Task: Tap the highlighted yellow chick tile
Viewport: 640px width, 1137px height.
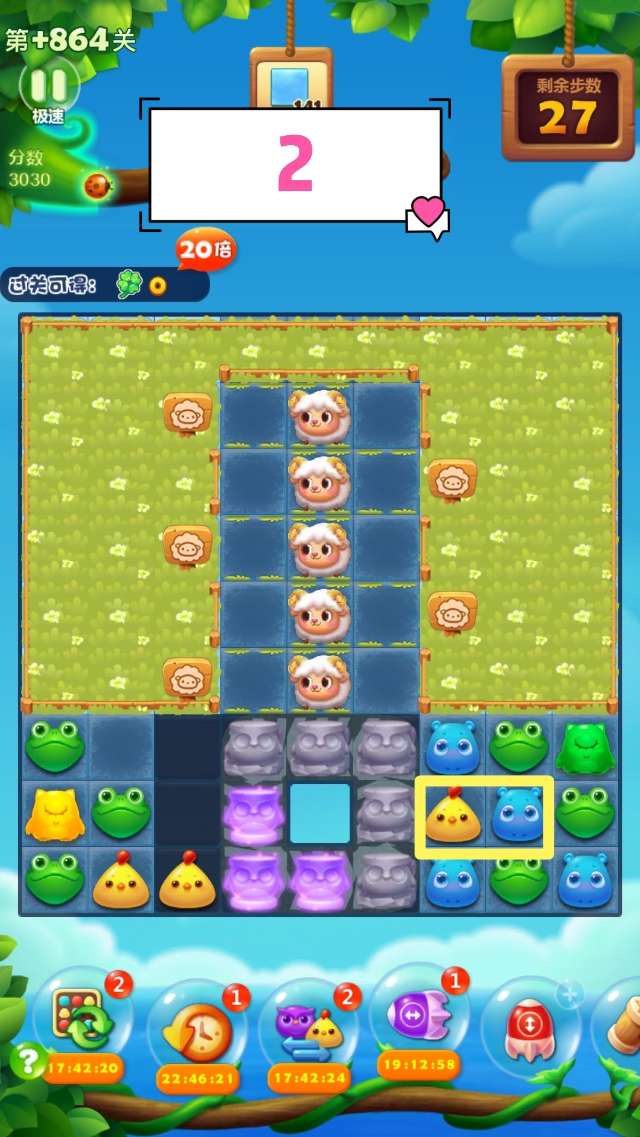Action: (x=452, y=815)
